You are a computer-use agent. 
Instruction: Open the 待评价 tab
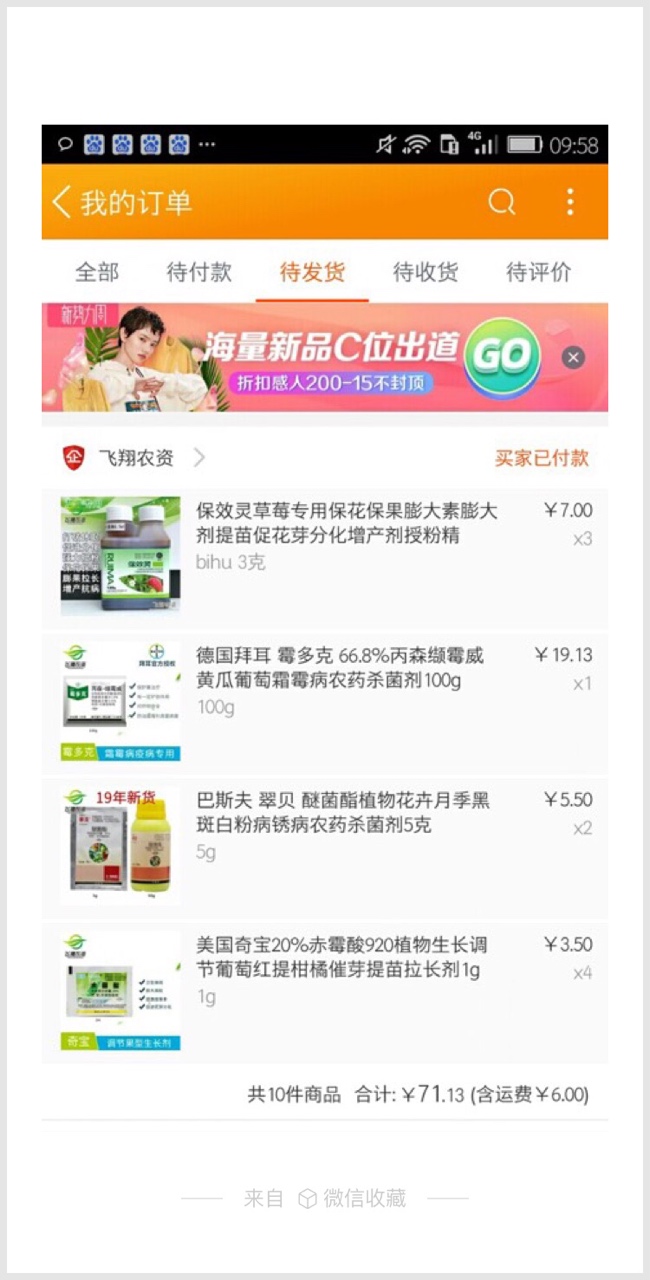click(x=539, y=272)
